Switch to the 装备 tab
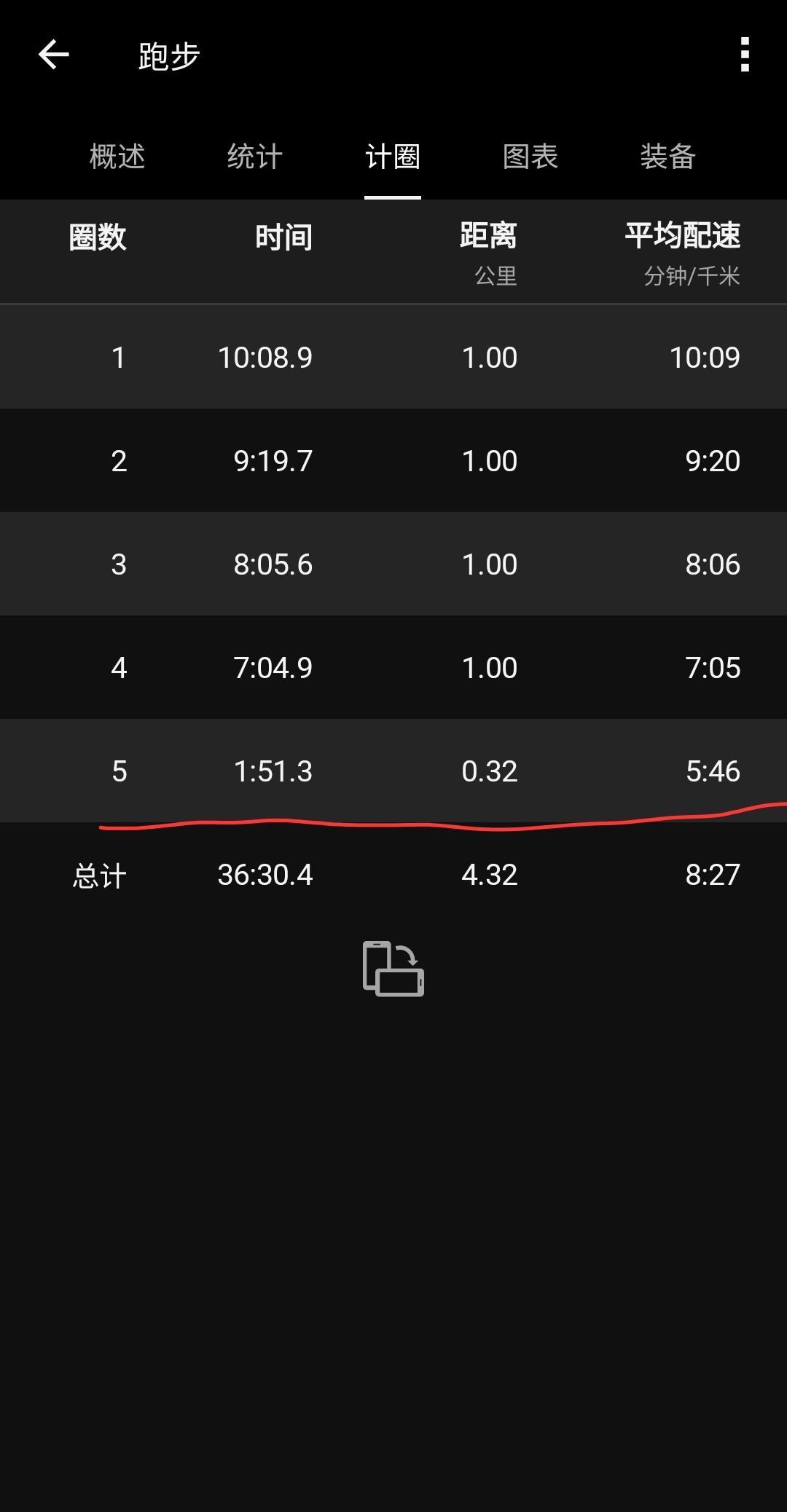The width and height of the screenshot is (787, 1512). [667, 157]
